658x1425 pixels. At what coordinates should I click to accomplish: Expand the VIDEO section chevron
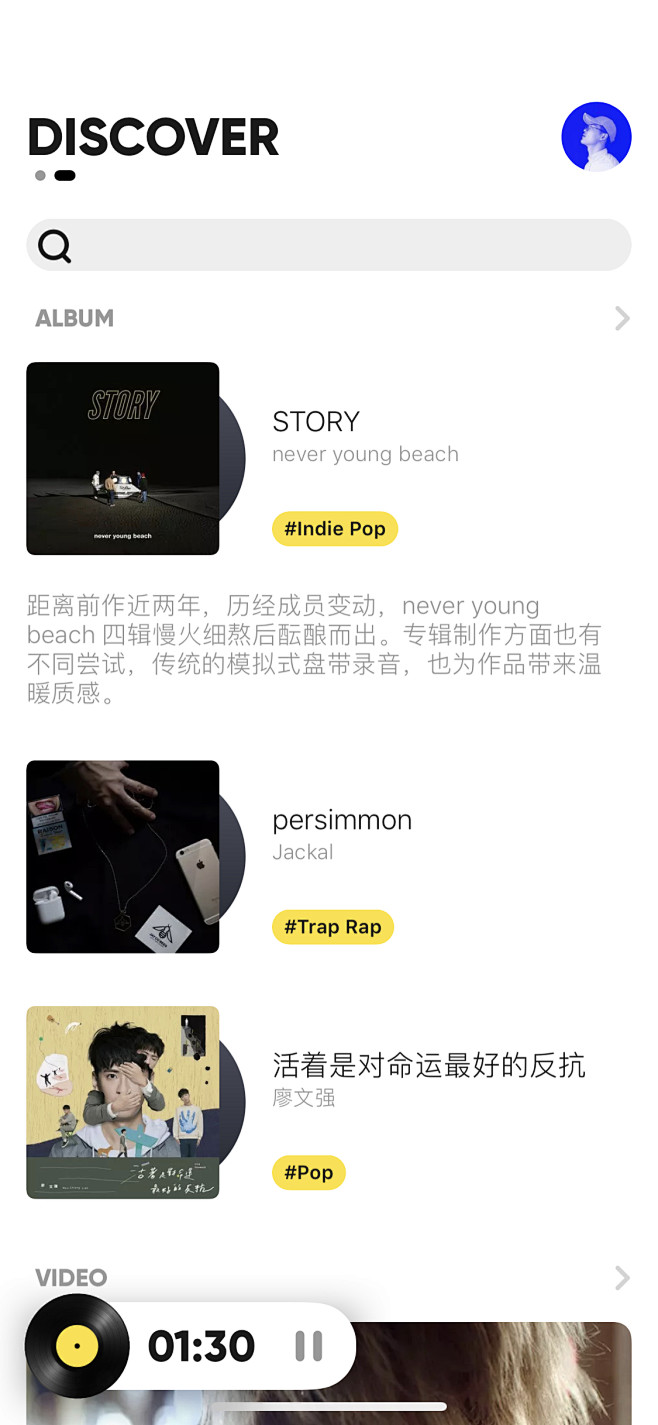(x=622, y=1277)
